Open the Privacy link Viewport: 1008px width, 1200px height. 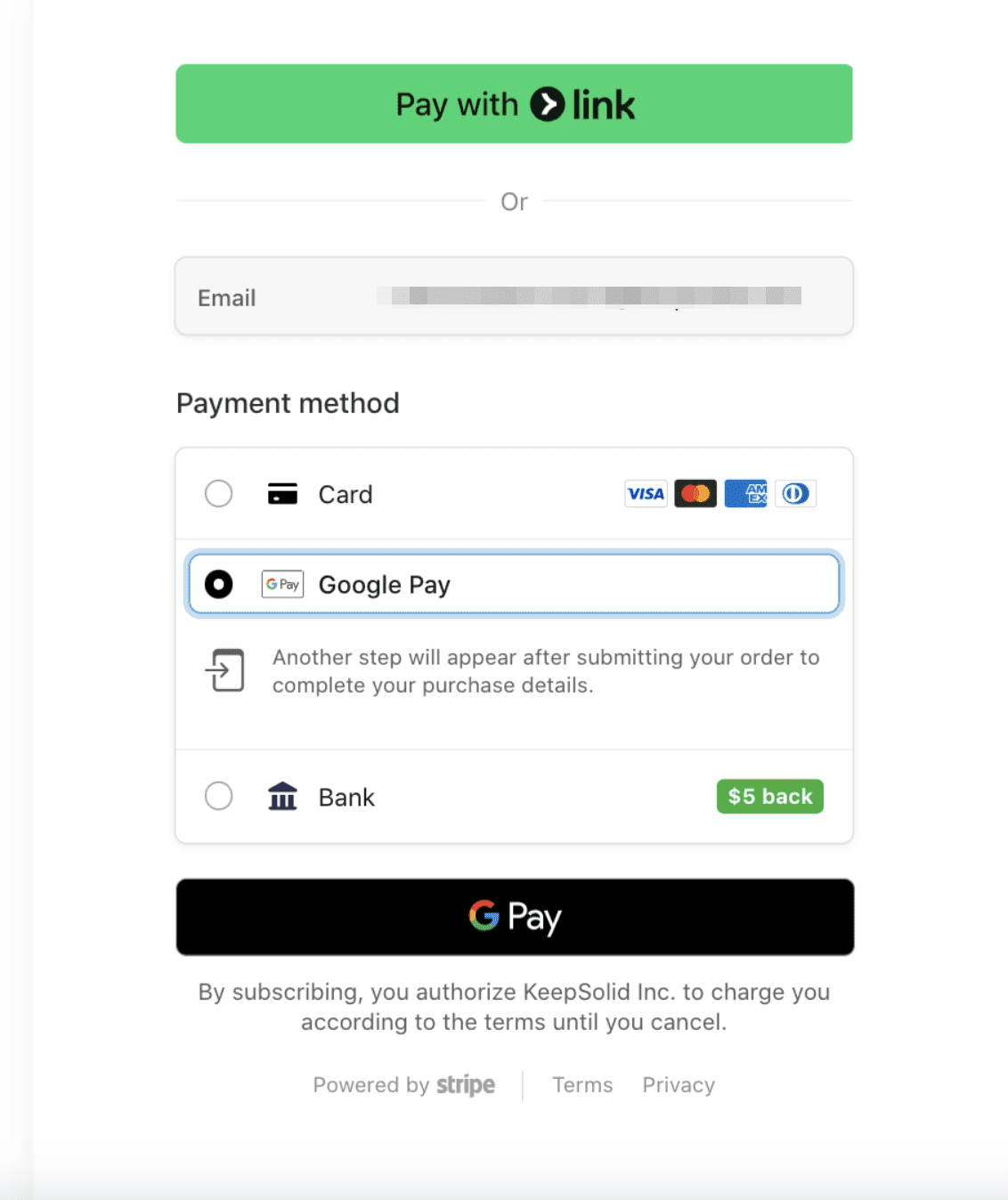tap(679, 1084)
